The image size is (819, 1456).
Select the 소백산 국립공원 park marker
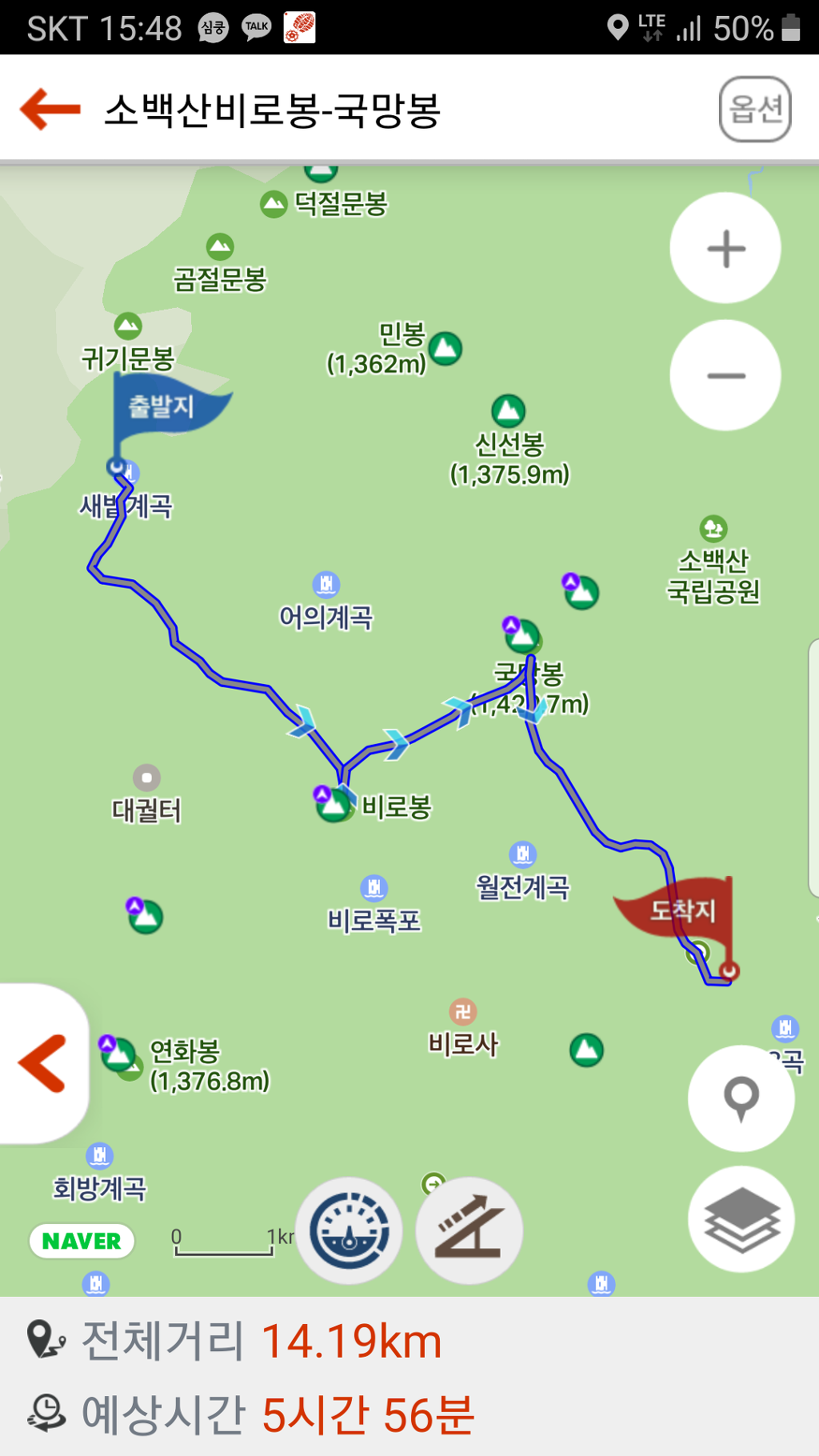point(713,529)
